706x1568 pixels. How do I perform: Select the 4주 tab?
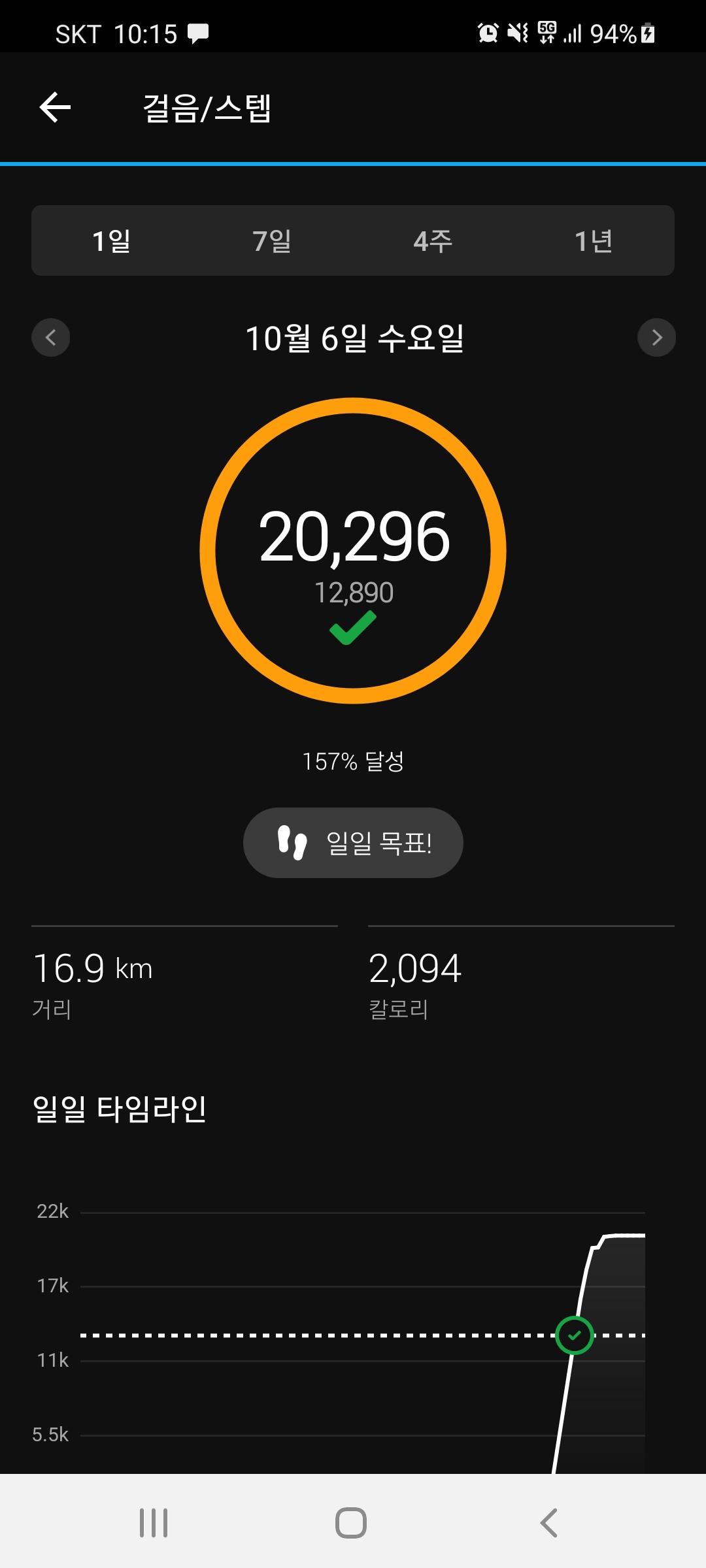(433, 240)
